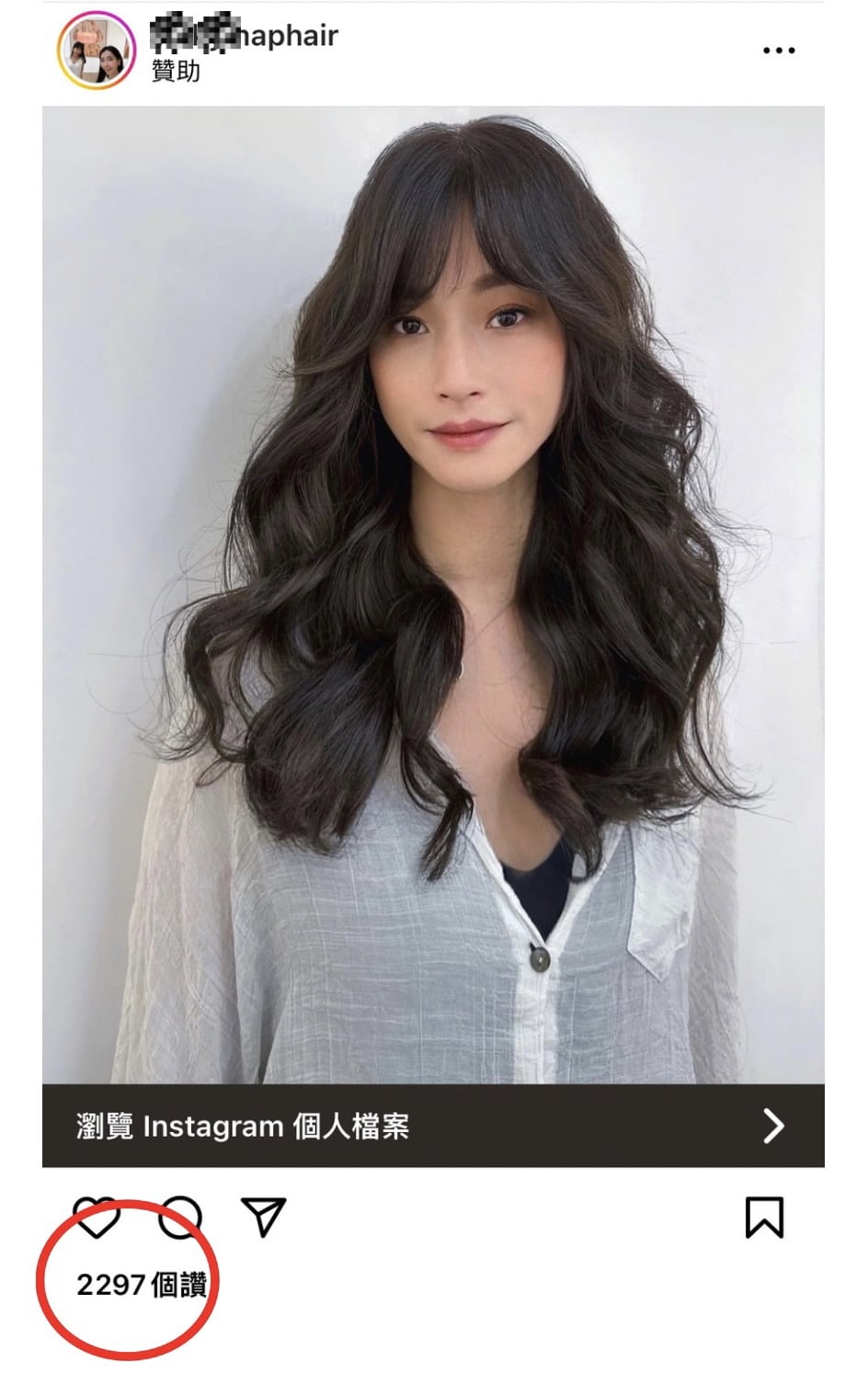Like the post with heart icon
This screenshot has width=868, height=1374.
coord(97,1218)
